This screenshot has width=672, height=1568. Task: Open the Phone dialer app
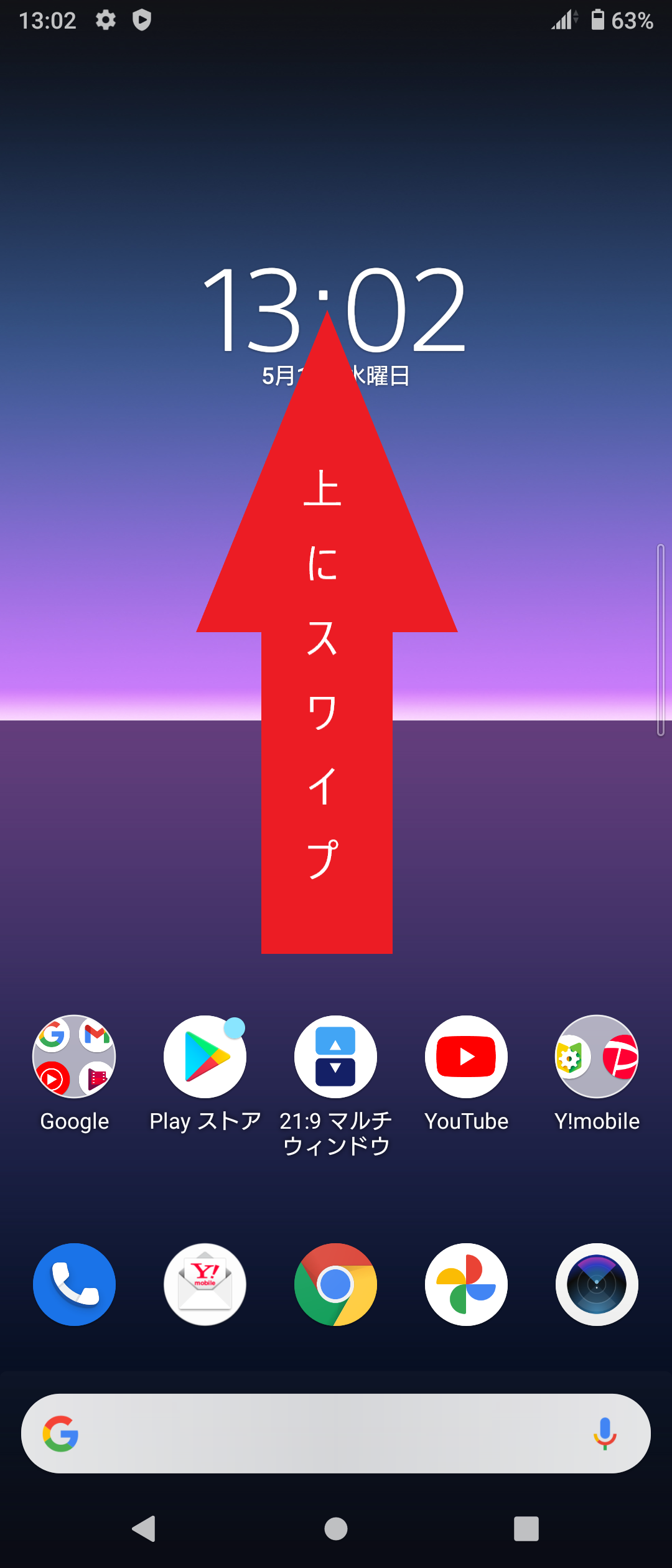pos(74,1285)
